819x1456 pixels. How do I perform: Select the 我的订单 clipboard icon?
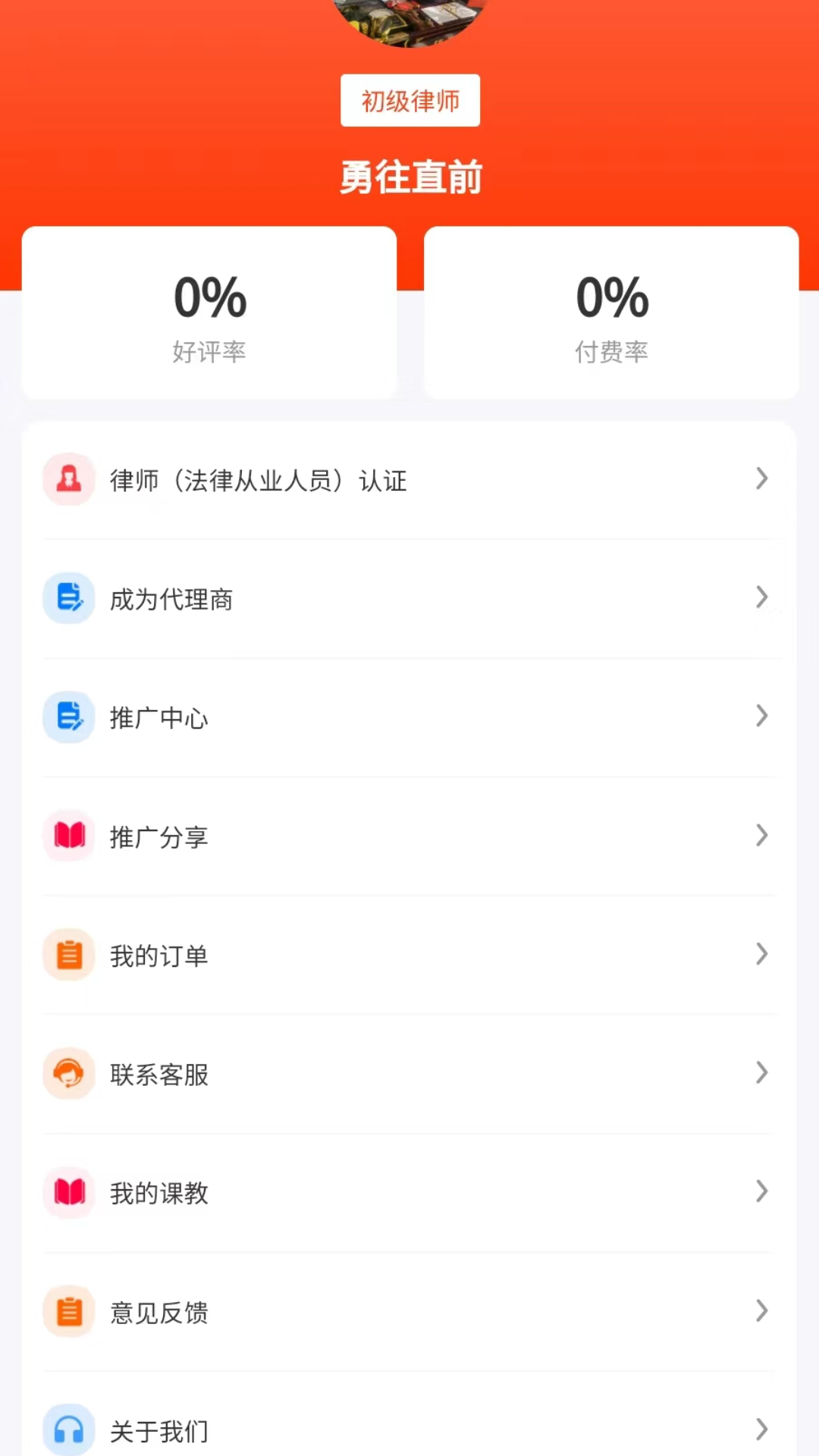pyautogui.click(x=68, y=955)
